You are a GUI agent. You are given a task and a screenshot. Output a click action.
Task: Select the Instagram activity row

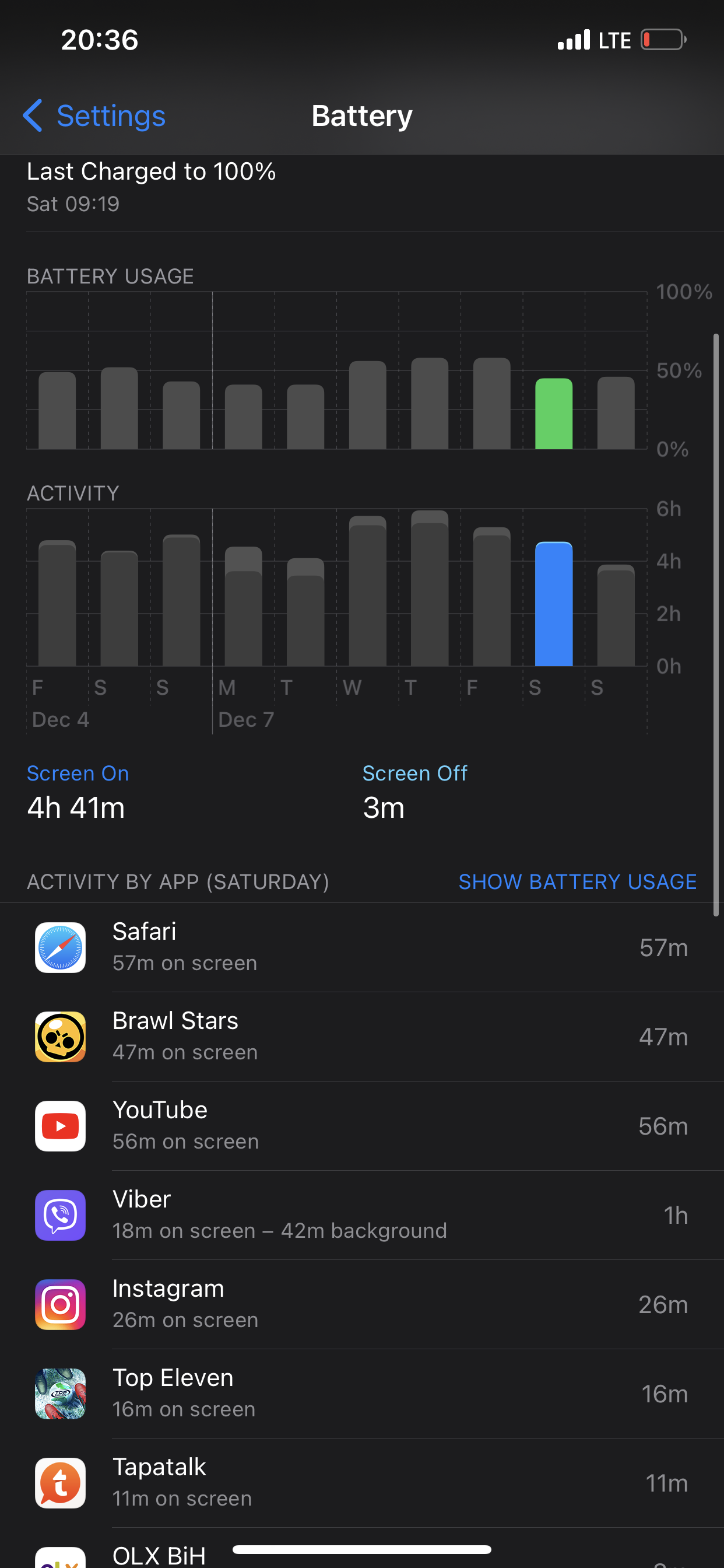coord(361,1304)
